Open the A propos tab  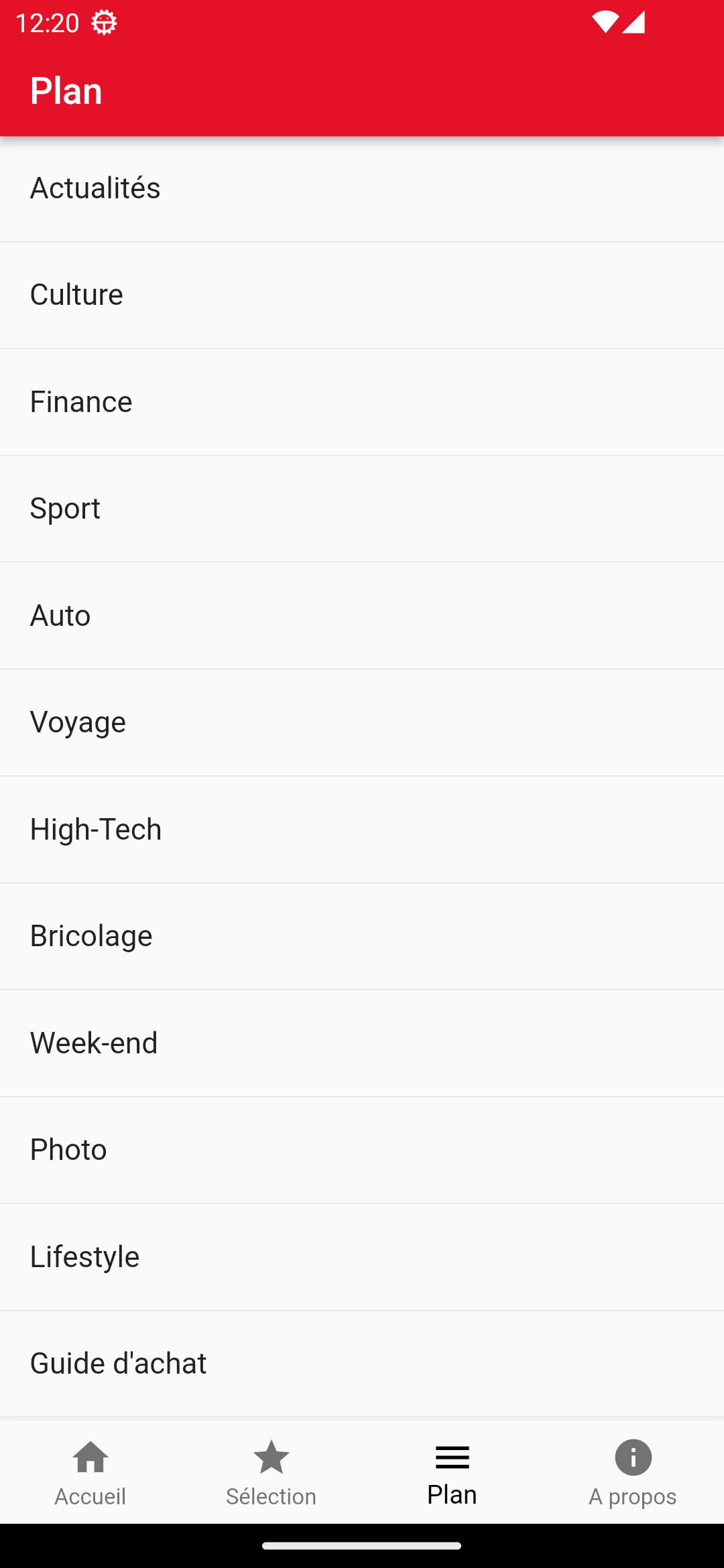point(633,1473)
